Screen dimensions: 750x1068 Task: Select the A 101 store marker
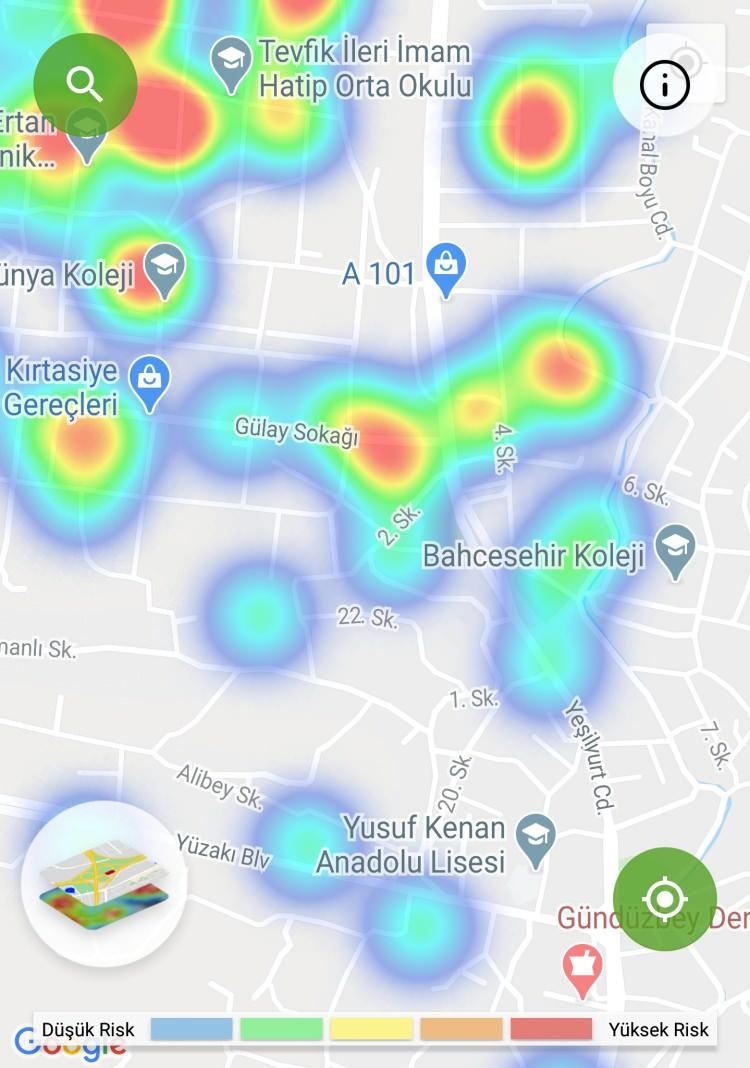pyautogui.click(x=446, y=268)
